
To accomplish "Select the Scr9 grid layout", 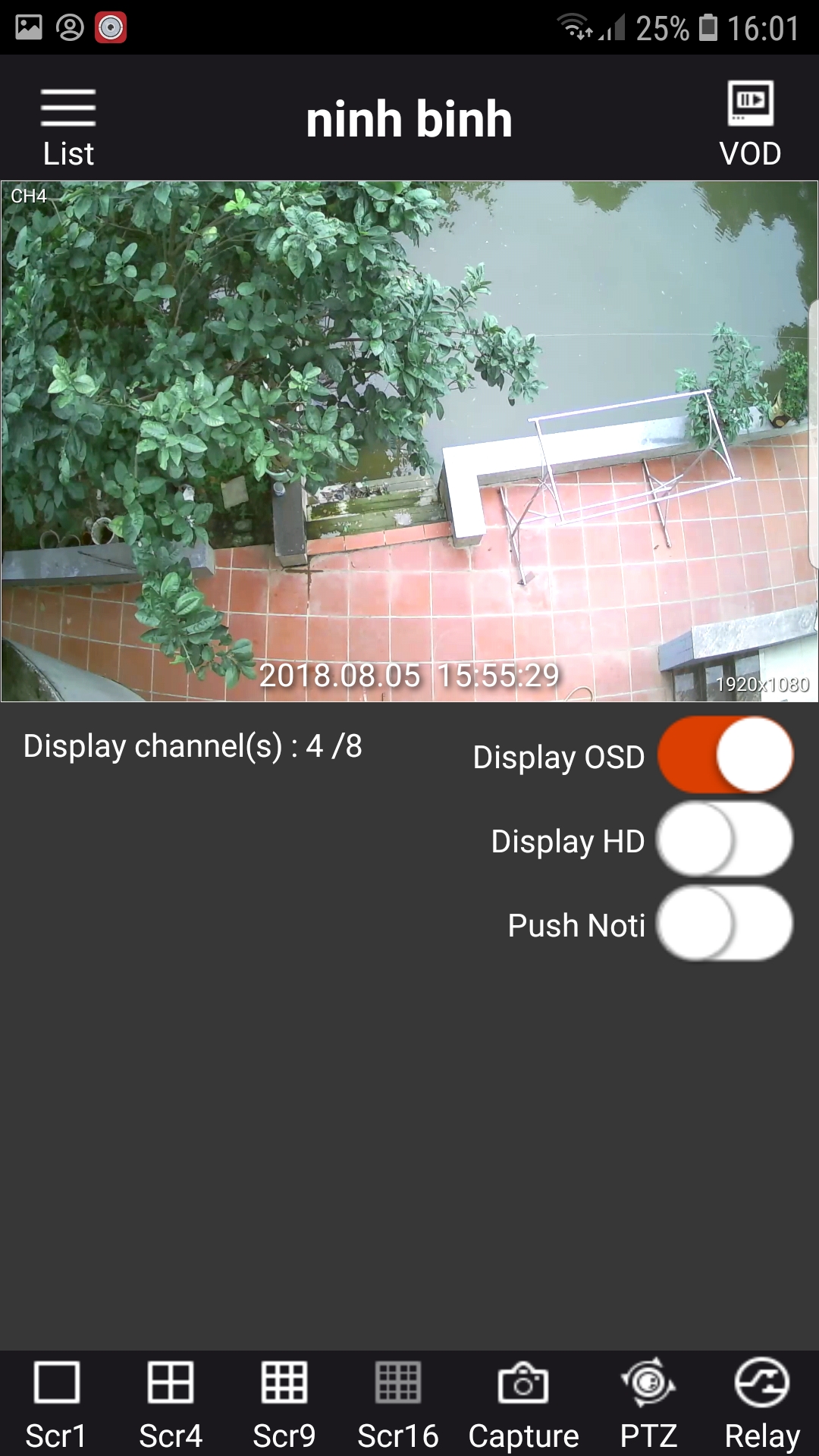I will (x=284, y=1404).
